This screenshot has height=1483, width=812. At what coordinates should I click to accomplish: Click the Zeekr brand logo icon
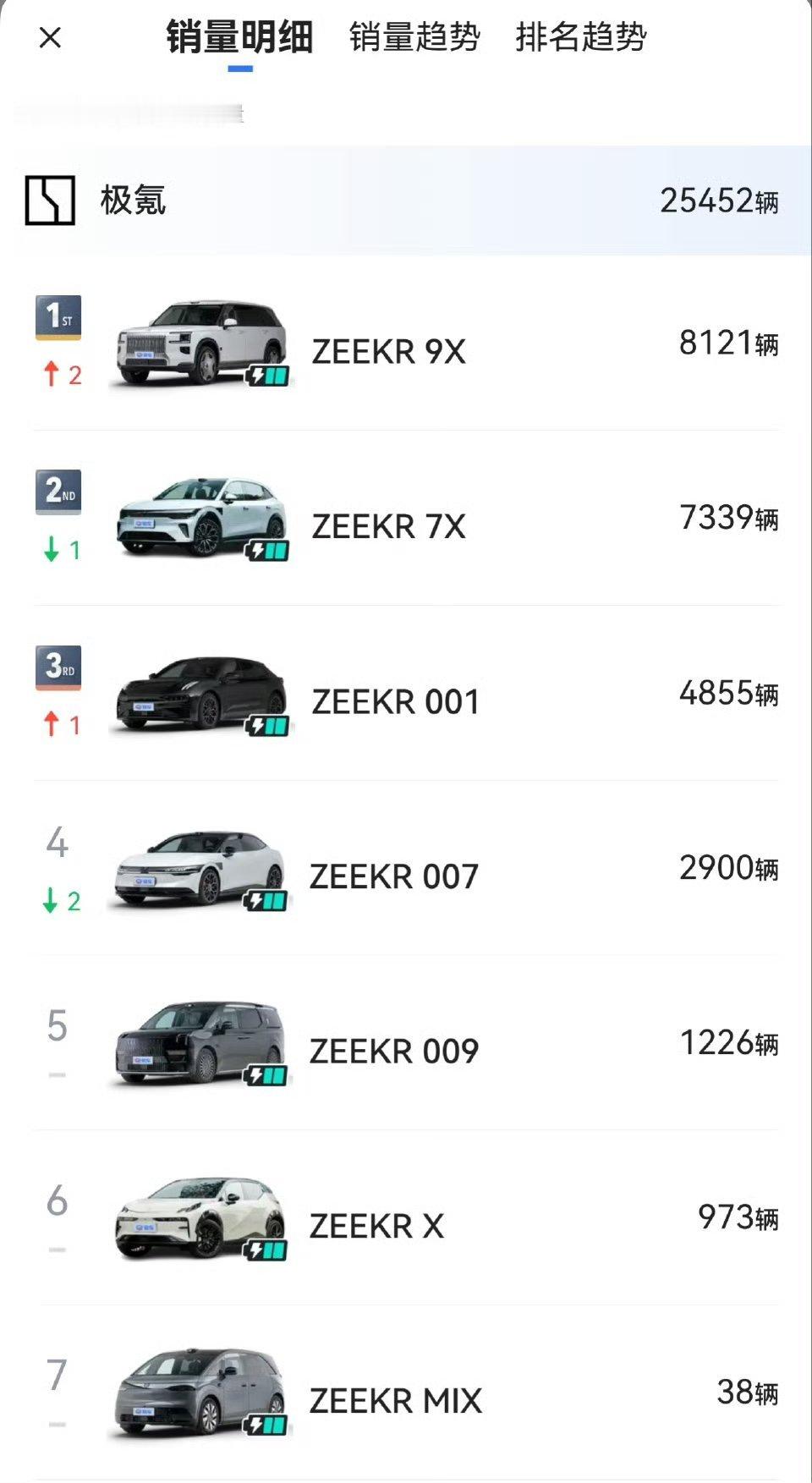click(x=51, y=200)
